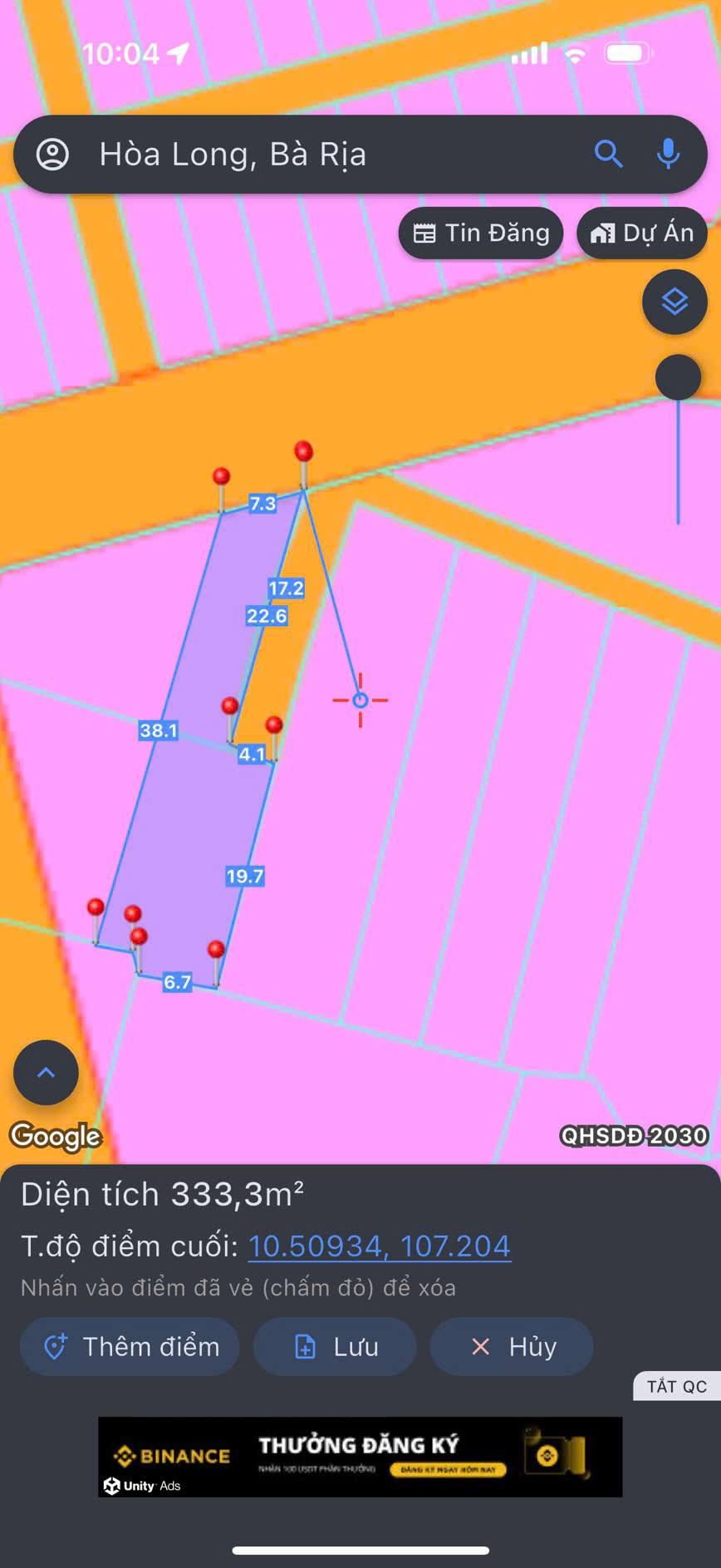Save the drawn area with Lưu

pyautogui.click(x=335, y=1347)
